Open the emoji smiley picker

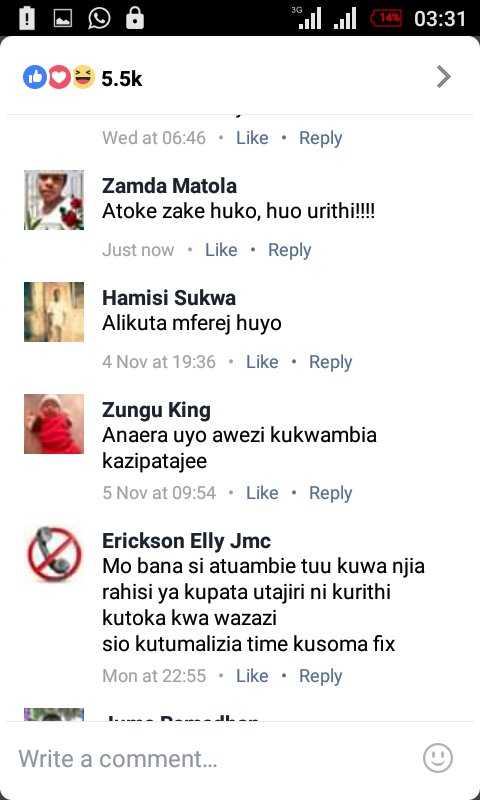click(x=438, y=758)
